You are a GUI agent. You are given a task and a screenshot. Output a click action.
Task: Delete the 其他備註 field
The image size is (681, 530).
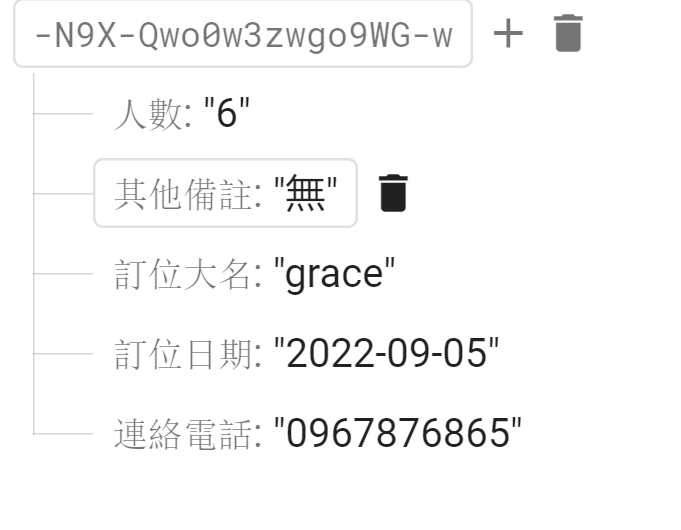point(393,193)
